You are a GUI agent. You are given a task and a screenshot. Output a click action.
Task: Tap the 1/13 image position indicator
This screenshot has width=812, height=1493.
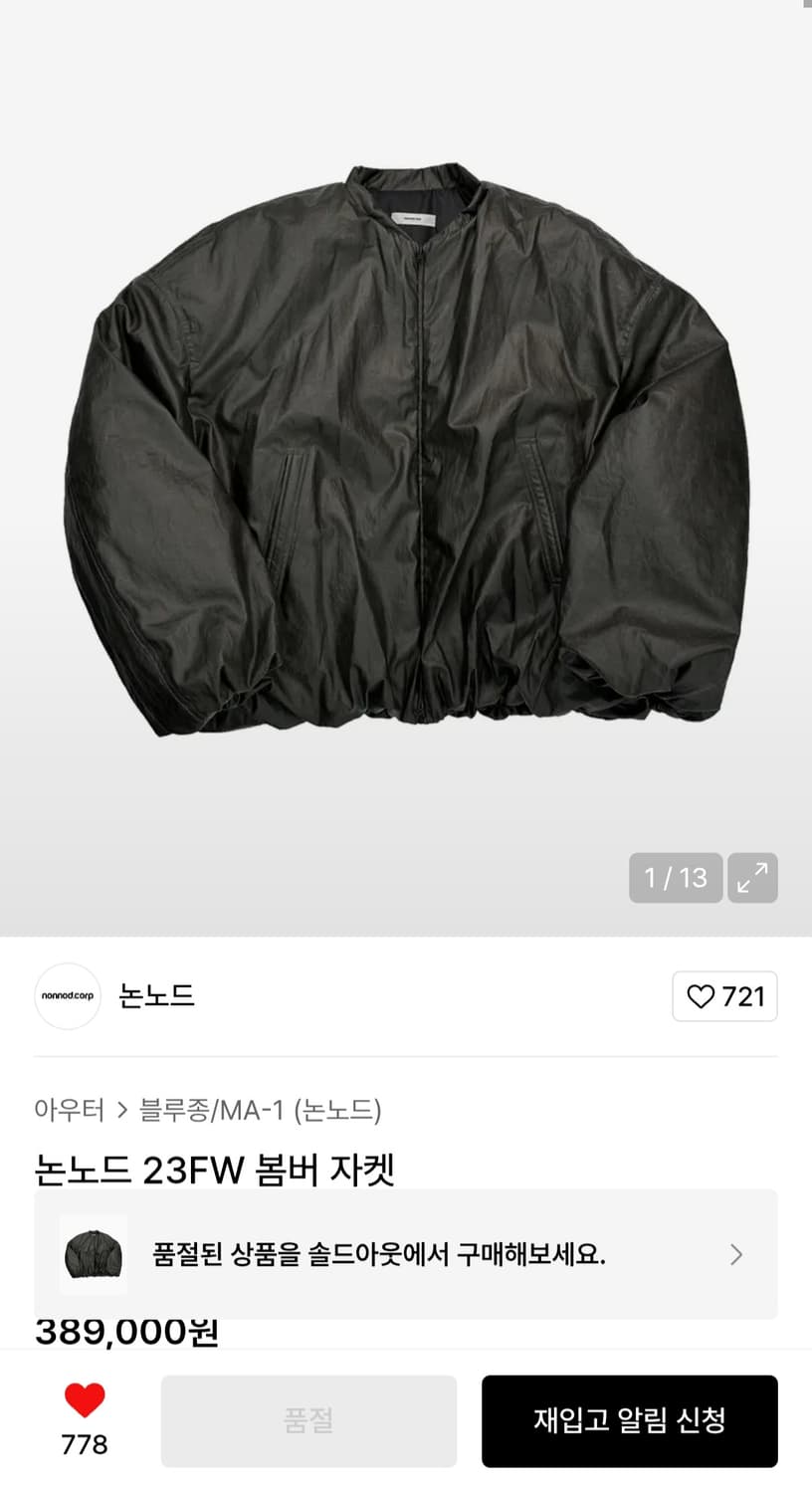pyautogui.click(x=676, y=878)
